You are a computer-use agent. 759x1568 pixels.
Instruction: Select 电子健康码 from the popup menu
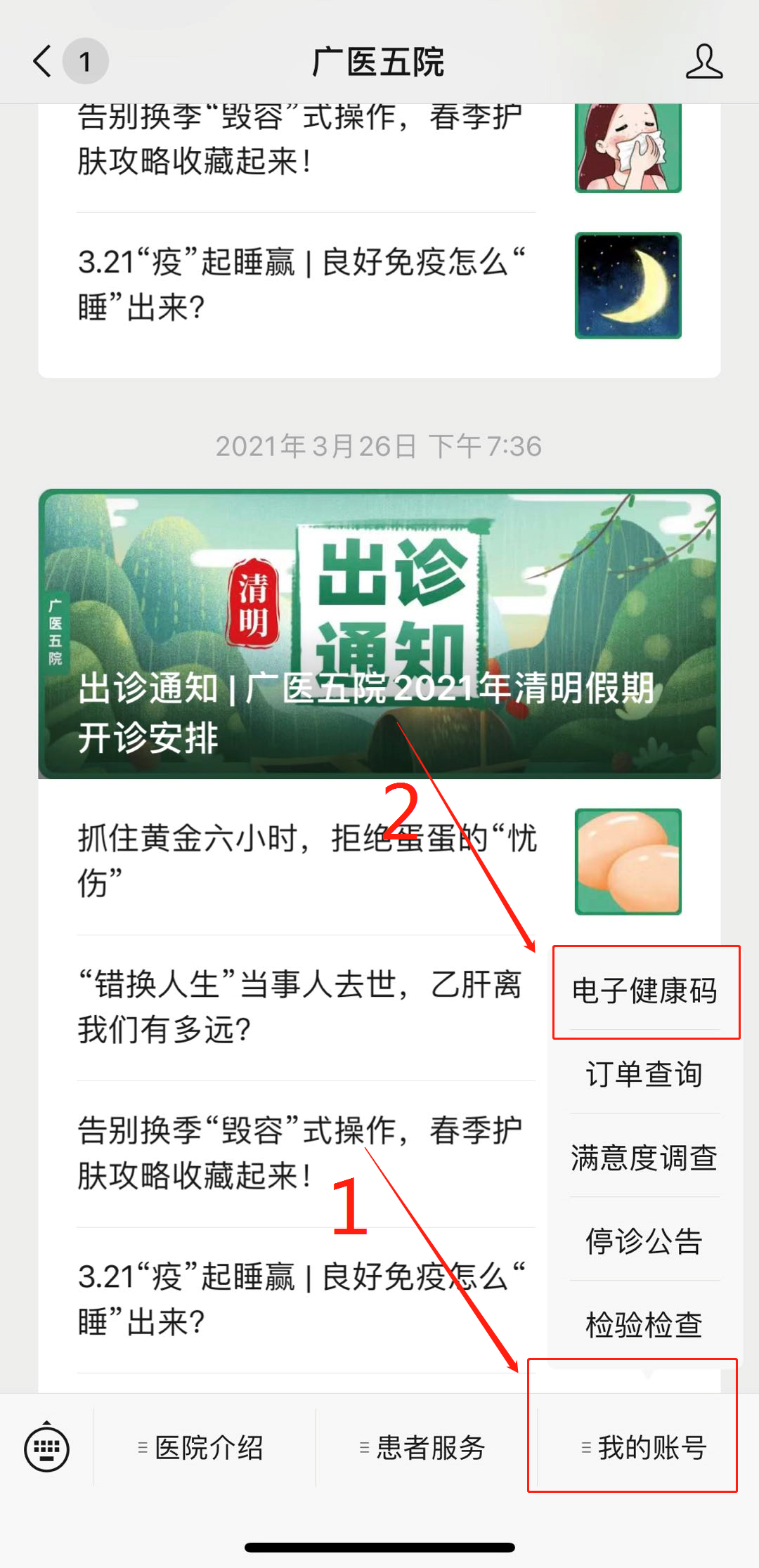(644, 991)
